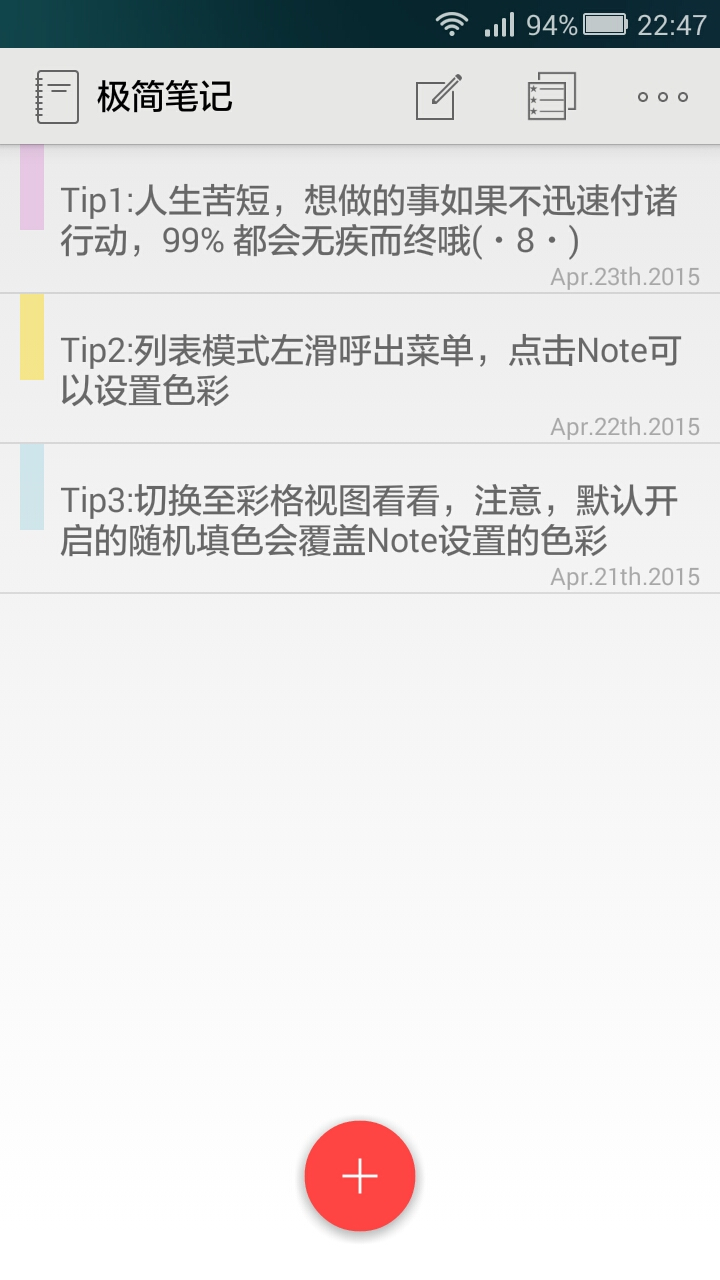Tap the date Apr.23th.2015 on Tip1

click(x=625, y=276)
